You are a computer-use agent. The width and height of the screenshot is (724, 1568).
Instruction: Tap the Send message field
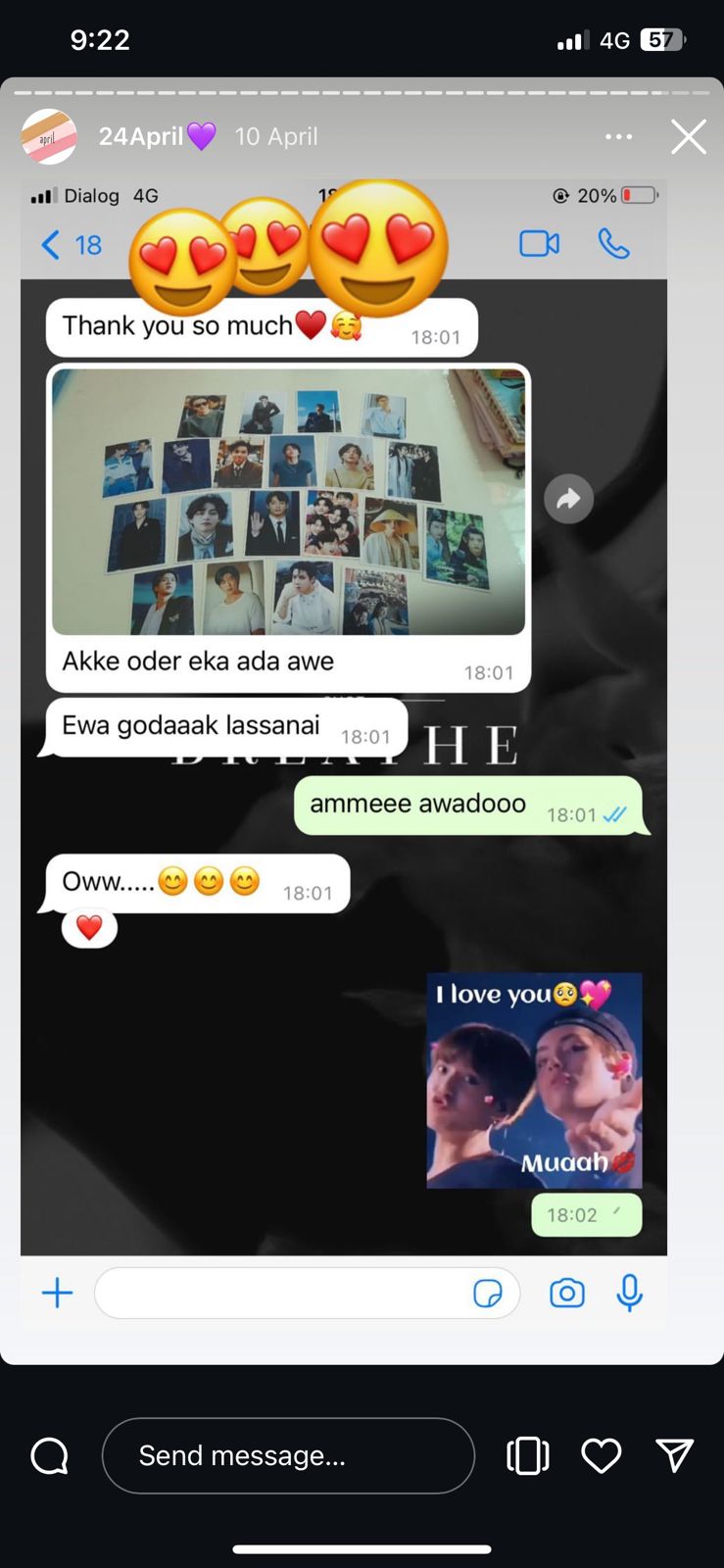[x=288, y=1455]
